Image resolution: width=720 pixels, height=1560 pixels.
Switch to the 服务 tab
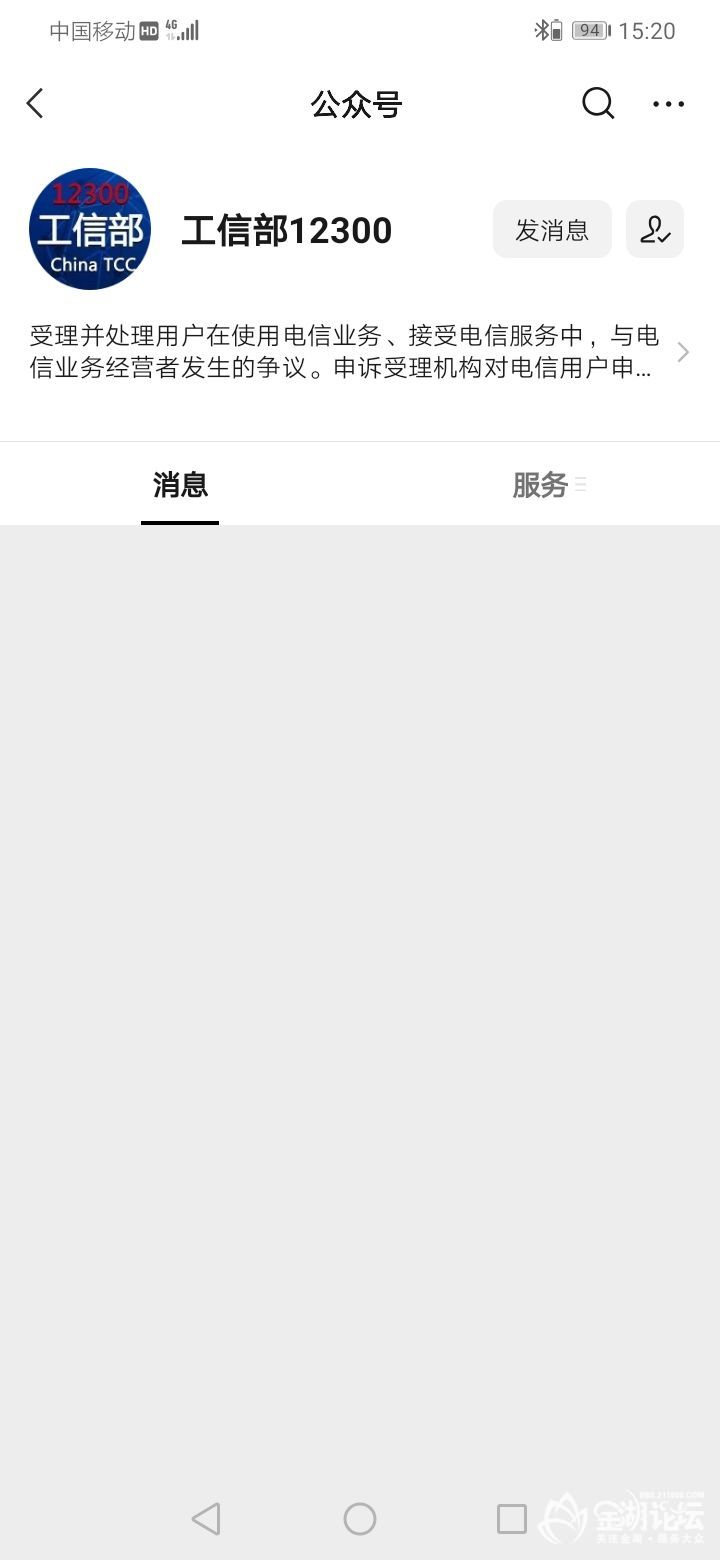coord(541,486)
